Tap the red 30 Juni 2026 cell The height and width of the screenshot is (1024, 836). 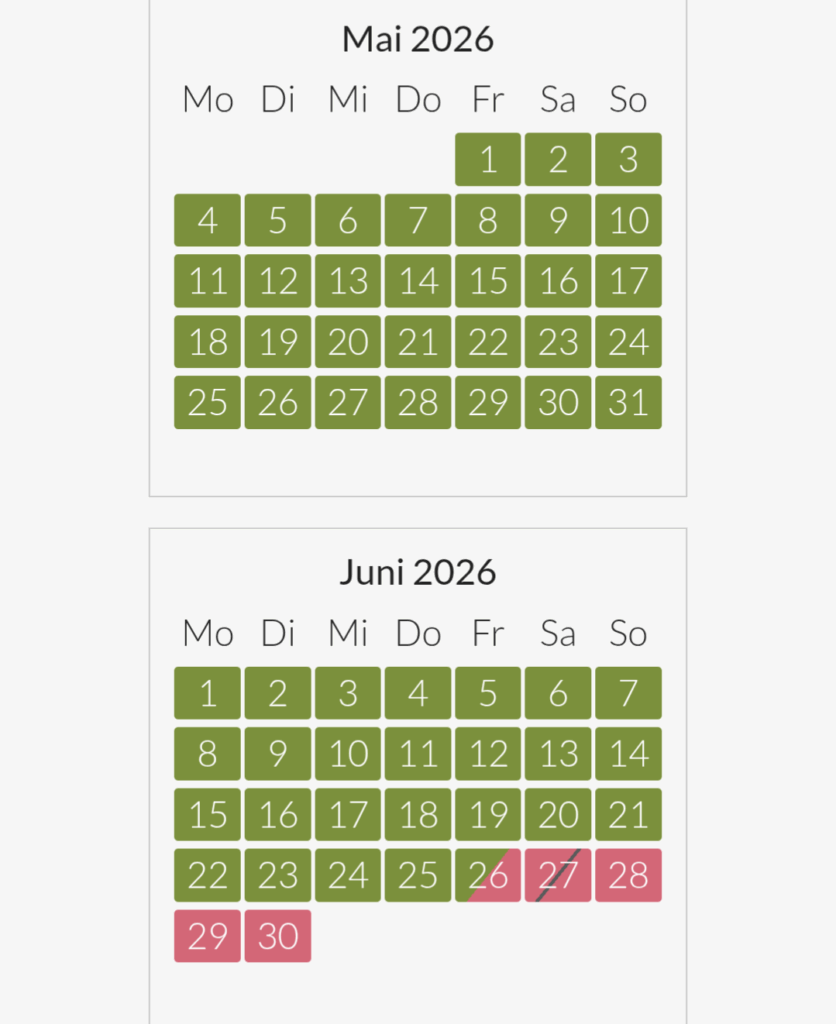coord(278,936)
